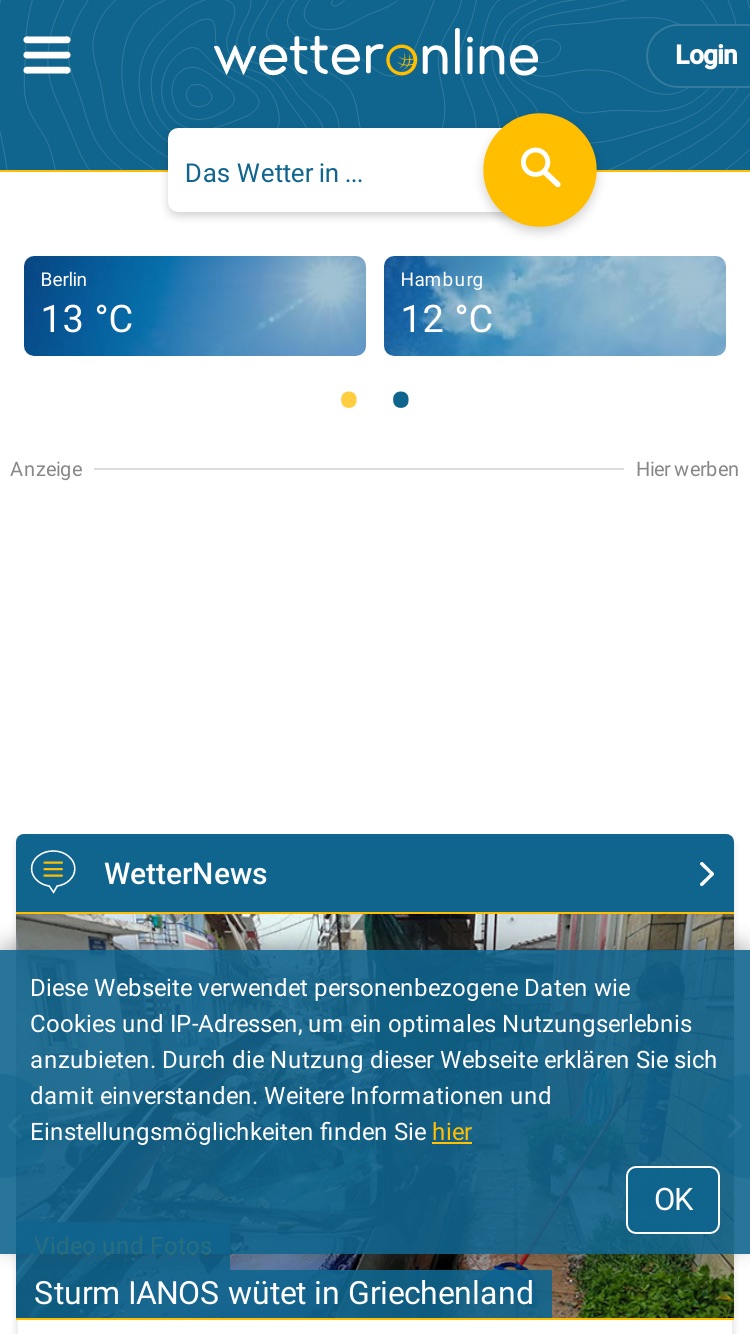750x1334 pixels.
Task: Follow the "hier" link in cookie notice
Action: click(452, 1132)
